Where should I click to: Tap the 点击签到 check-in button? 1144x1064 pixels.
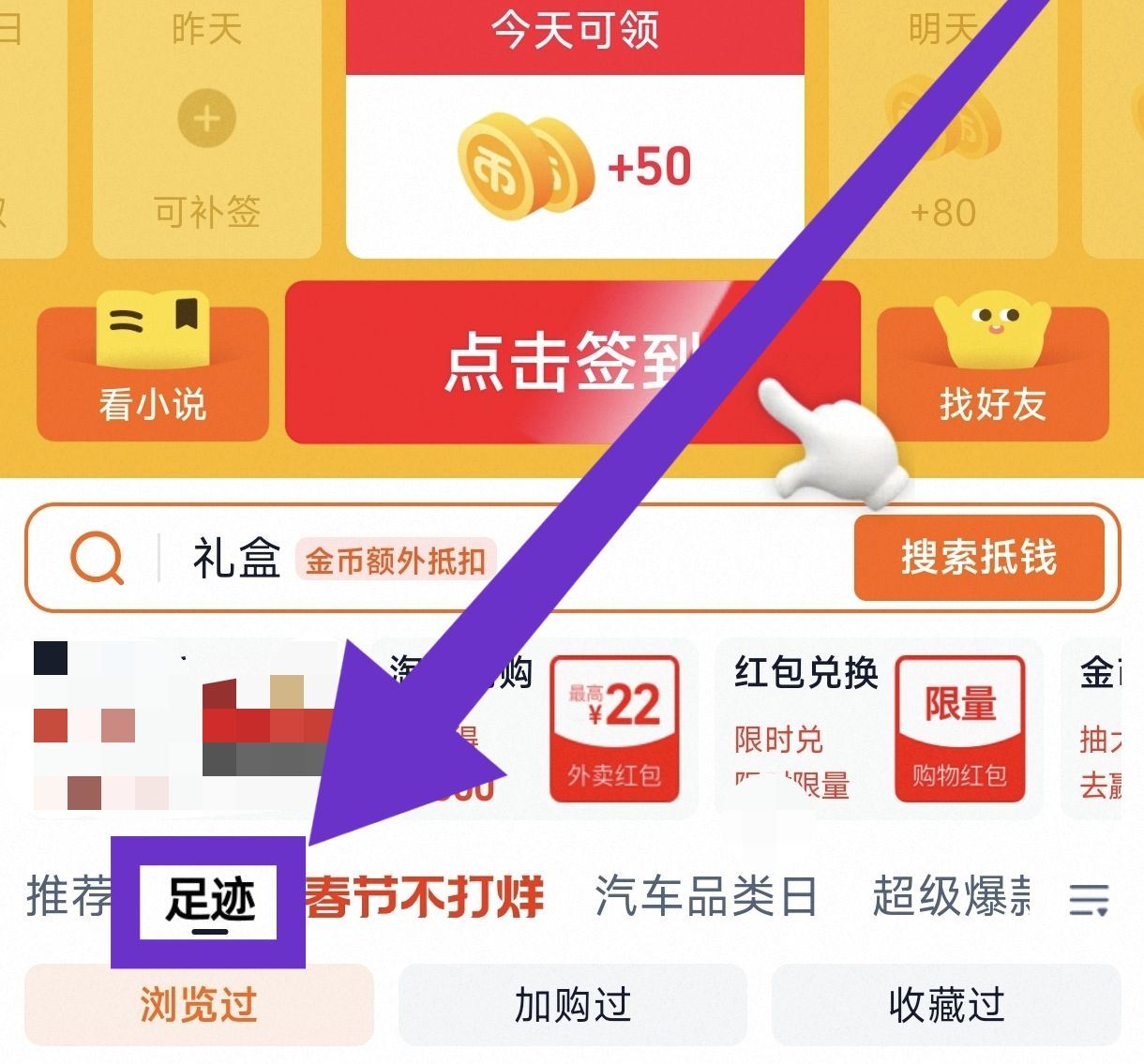pos(572,362)
